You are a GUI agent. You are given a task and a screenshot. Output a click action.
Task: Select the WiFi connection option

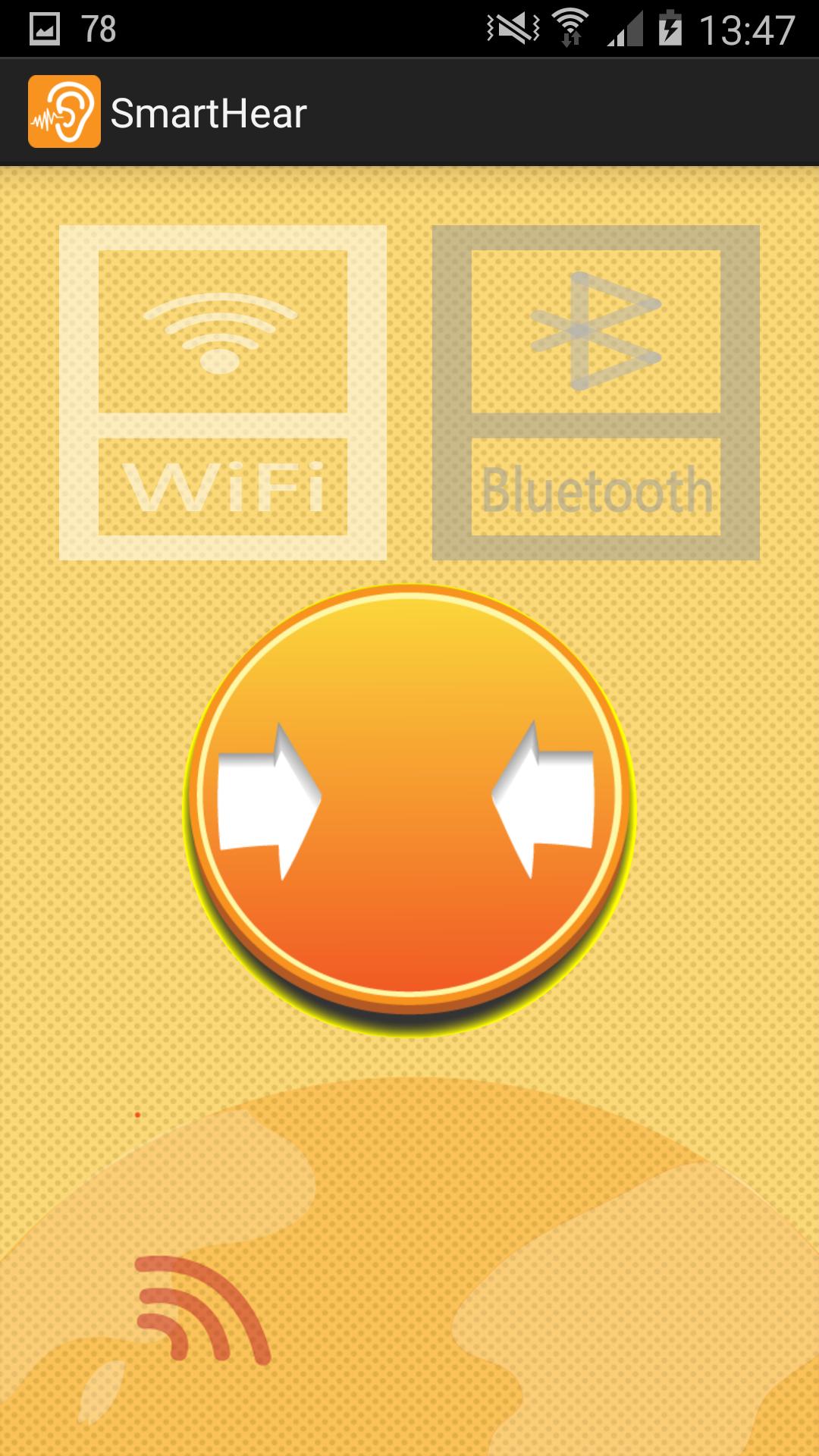click(223, 392)
